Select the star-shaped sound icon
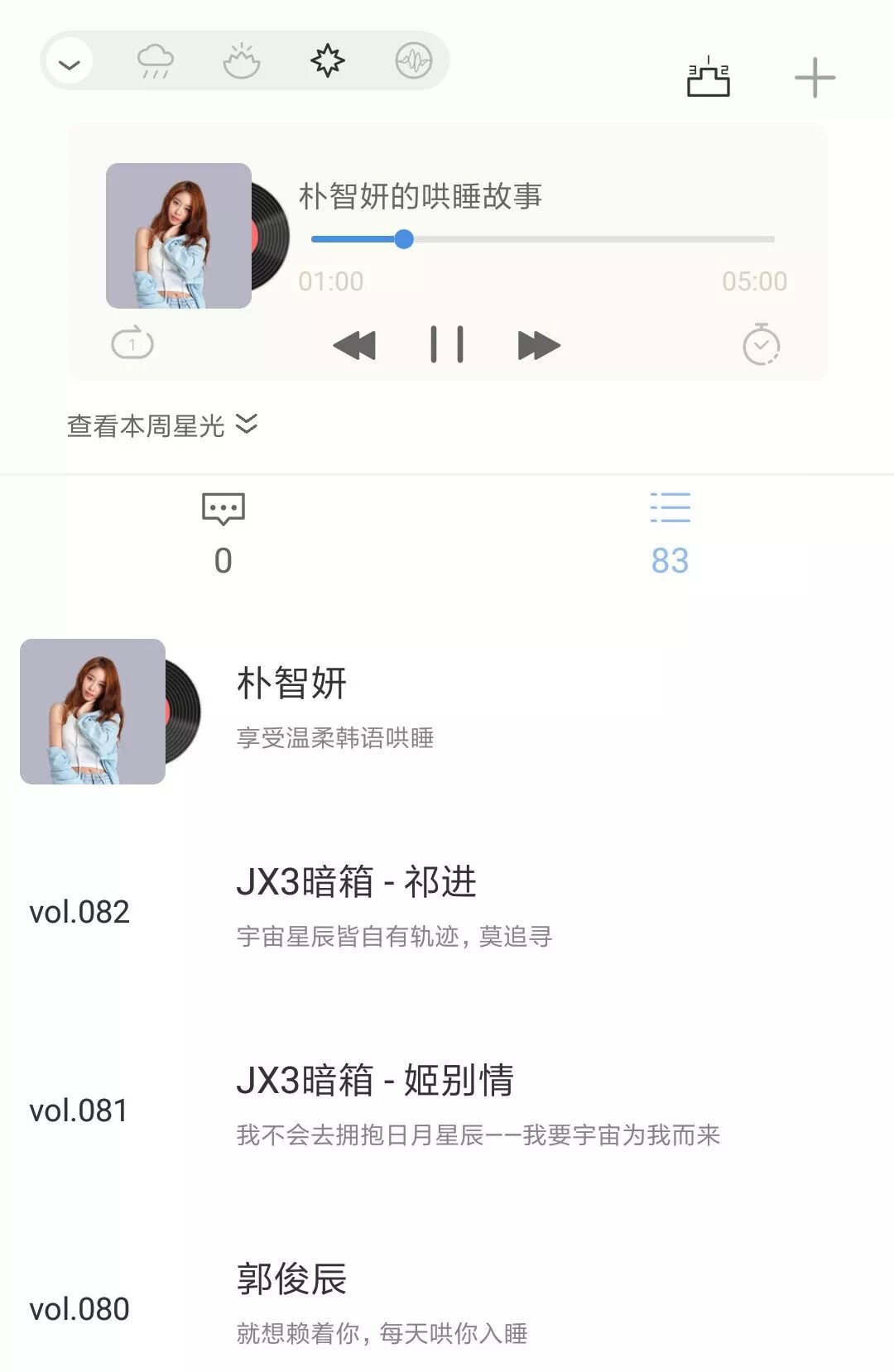Image resolution: width=894 pixels, height=1372 pixels. click(328, 61)
